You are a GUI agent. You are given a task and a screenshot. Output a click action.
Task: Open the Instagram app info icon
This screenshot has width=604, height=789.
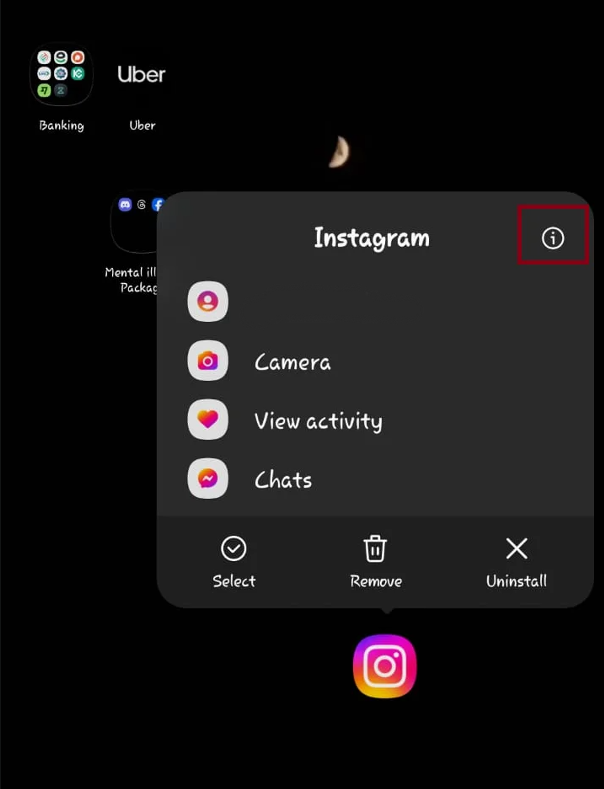pos(552,238)
